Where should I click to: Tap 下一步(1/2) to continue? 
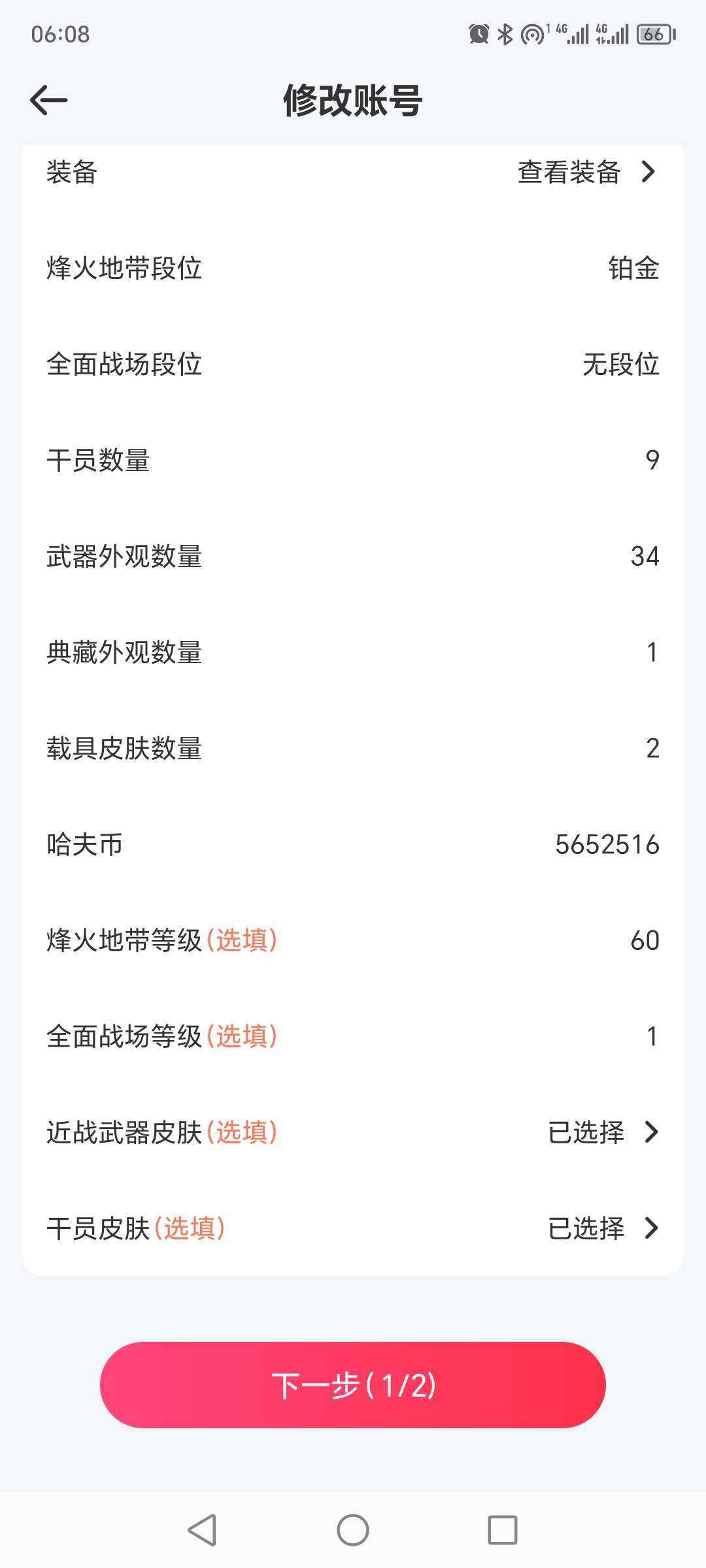(x=353, y=1384)
